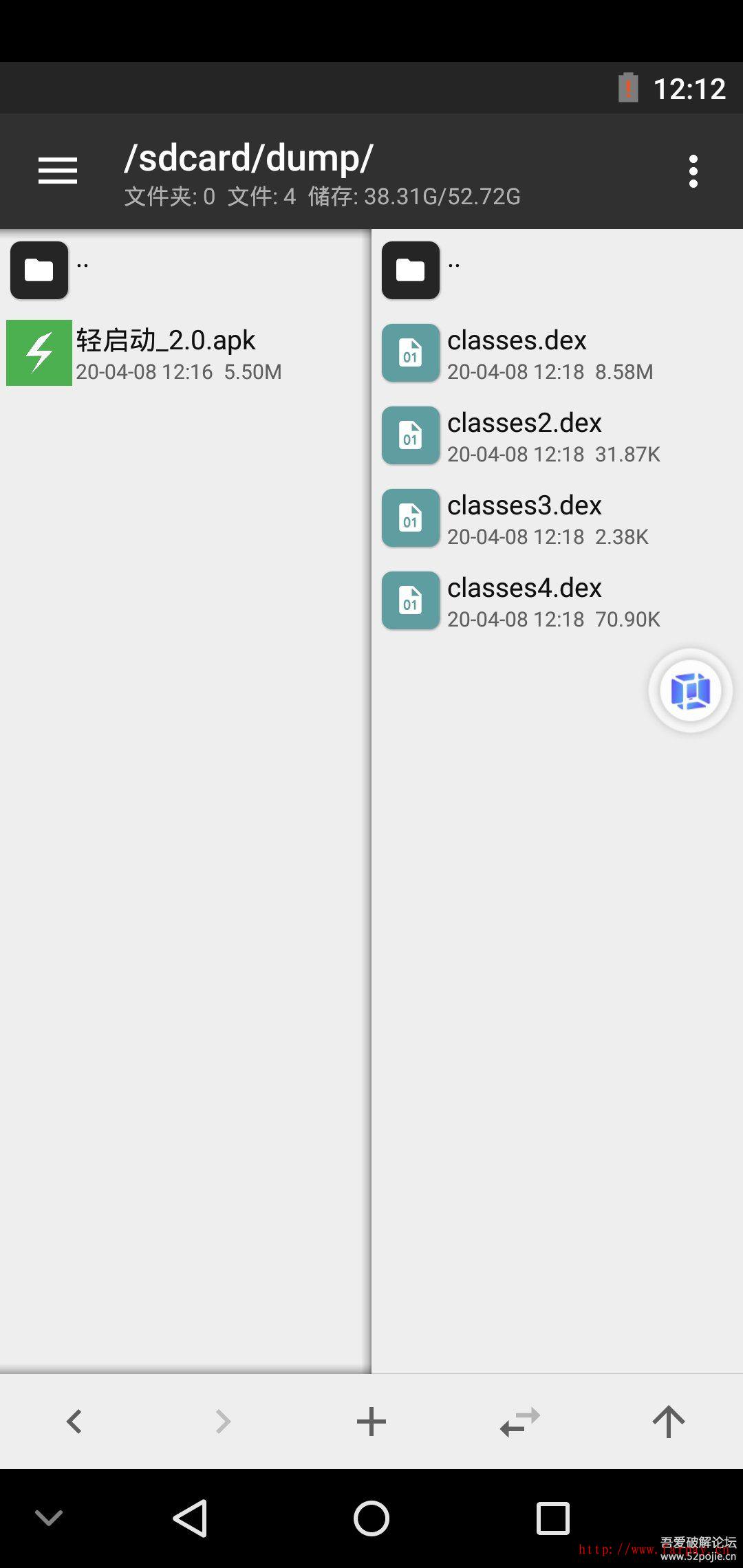The image size is (743, 1568).
Task: Open the three-dot overflow menu
Action: [x=693, y=171]
